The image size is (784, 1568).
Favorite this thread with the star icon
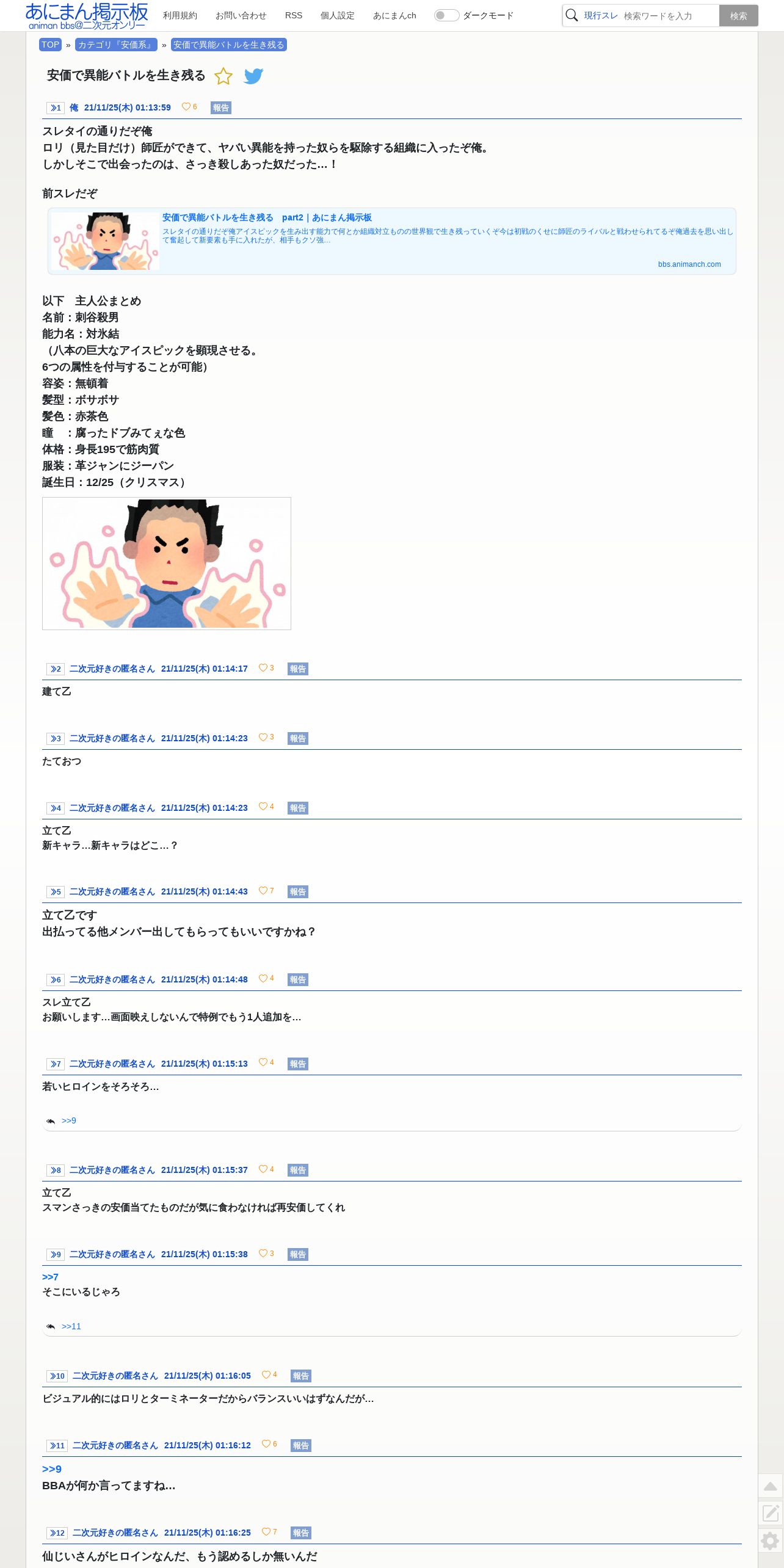[x=223, y=76]
